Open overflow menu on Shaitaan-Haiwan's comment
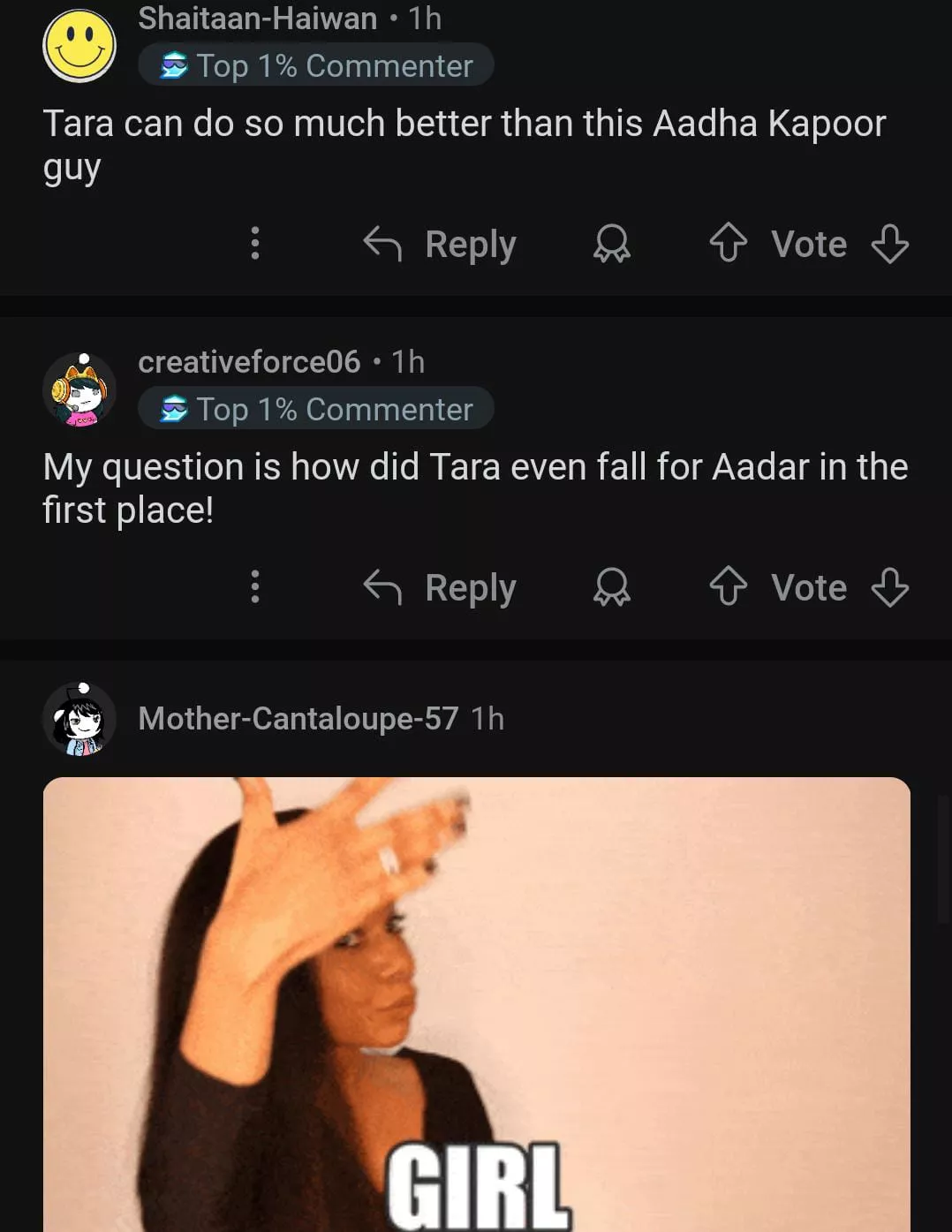The image size is (952, 1232). (255, 244)
